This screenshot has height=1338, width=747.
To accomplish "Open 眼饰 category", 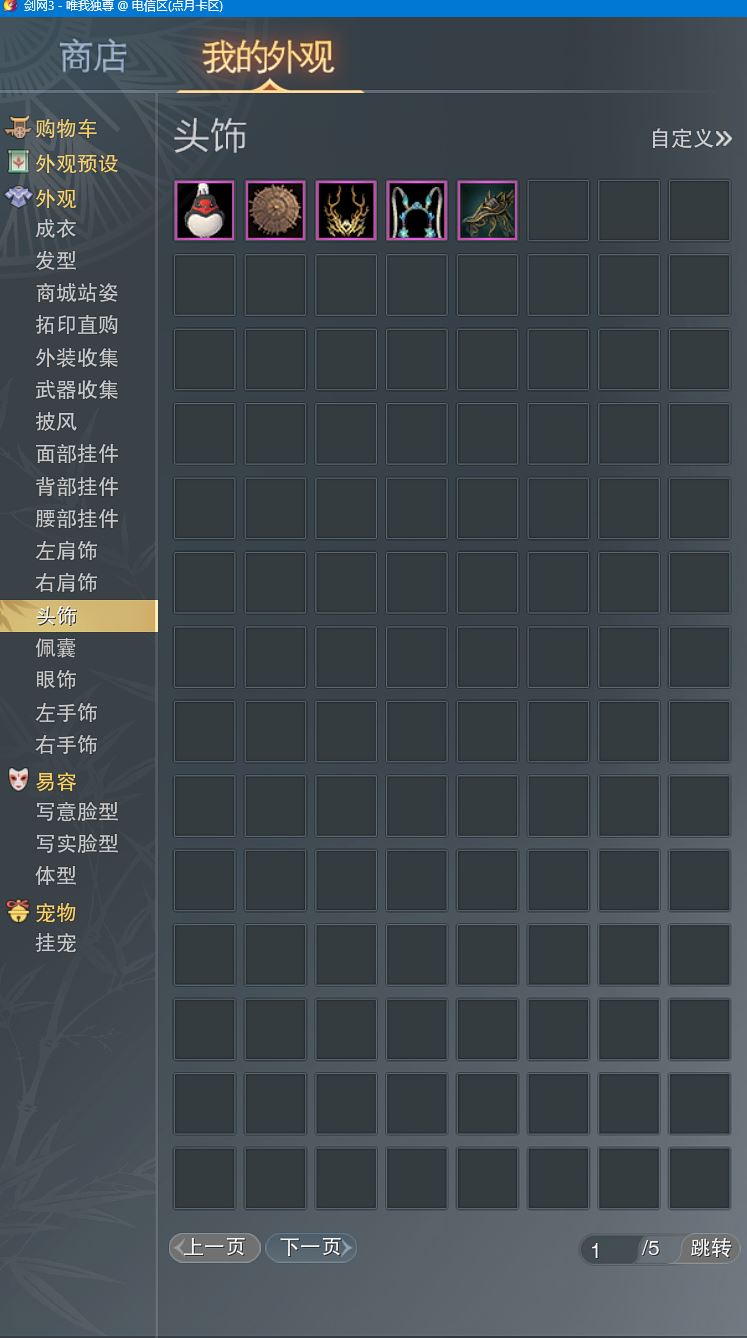I will pos(56,680).
